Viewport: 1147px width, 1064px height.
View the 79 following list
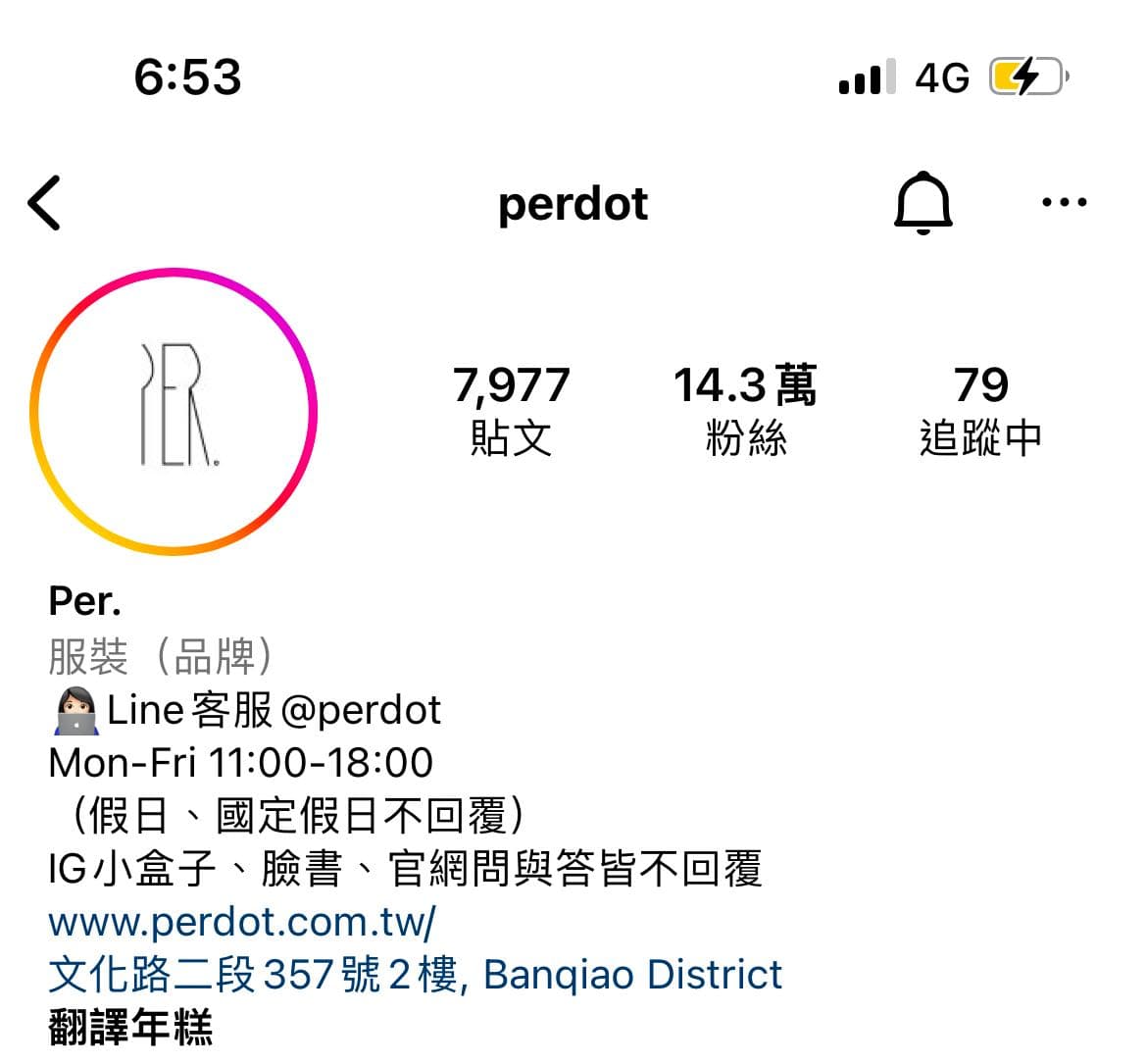tap(980, 411)
